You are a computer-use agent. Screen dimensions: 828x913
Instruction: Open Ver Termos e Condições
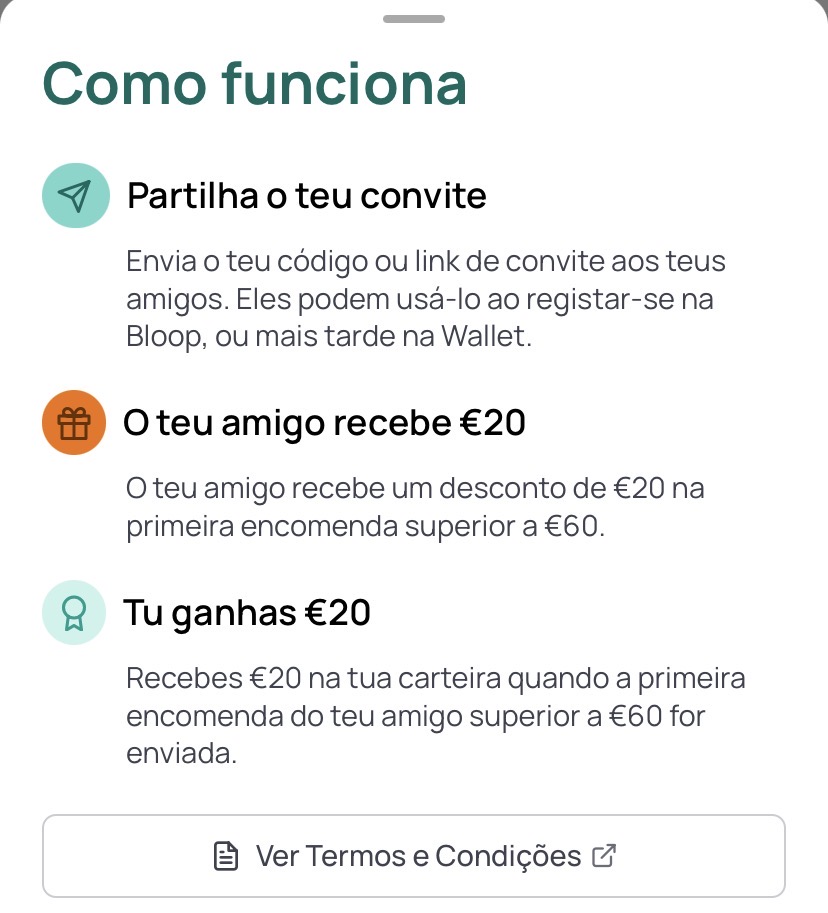pyautogui.click(x=414, y=856)
